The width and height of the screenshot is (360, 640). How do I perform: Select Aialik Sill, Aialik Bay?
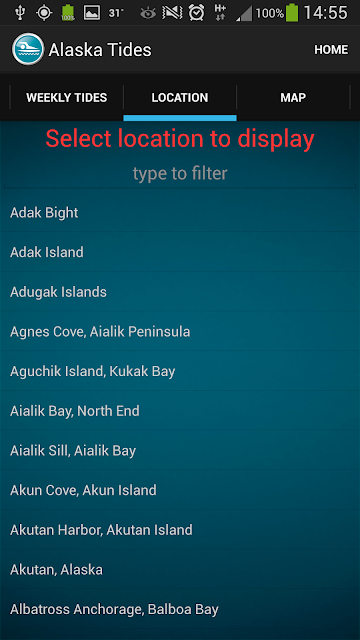coord(180,451)
